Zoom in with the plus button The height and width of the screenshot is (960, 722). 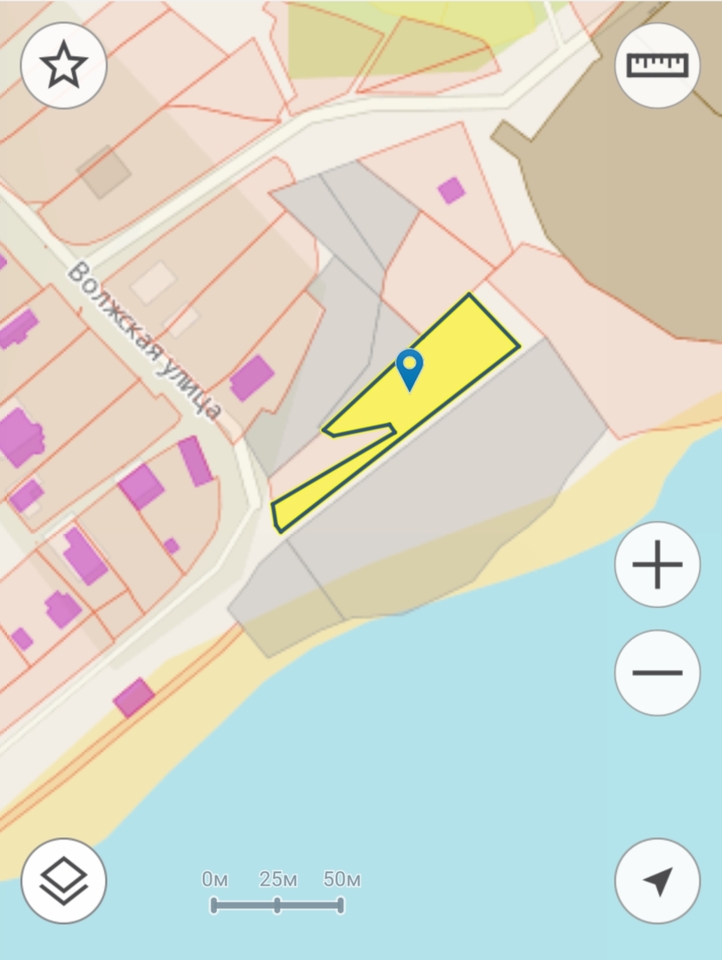point(657,564)
